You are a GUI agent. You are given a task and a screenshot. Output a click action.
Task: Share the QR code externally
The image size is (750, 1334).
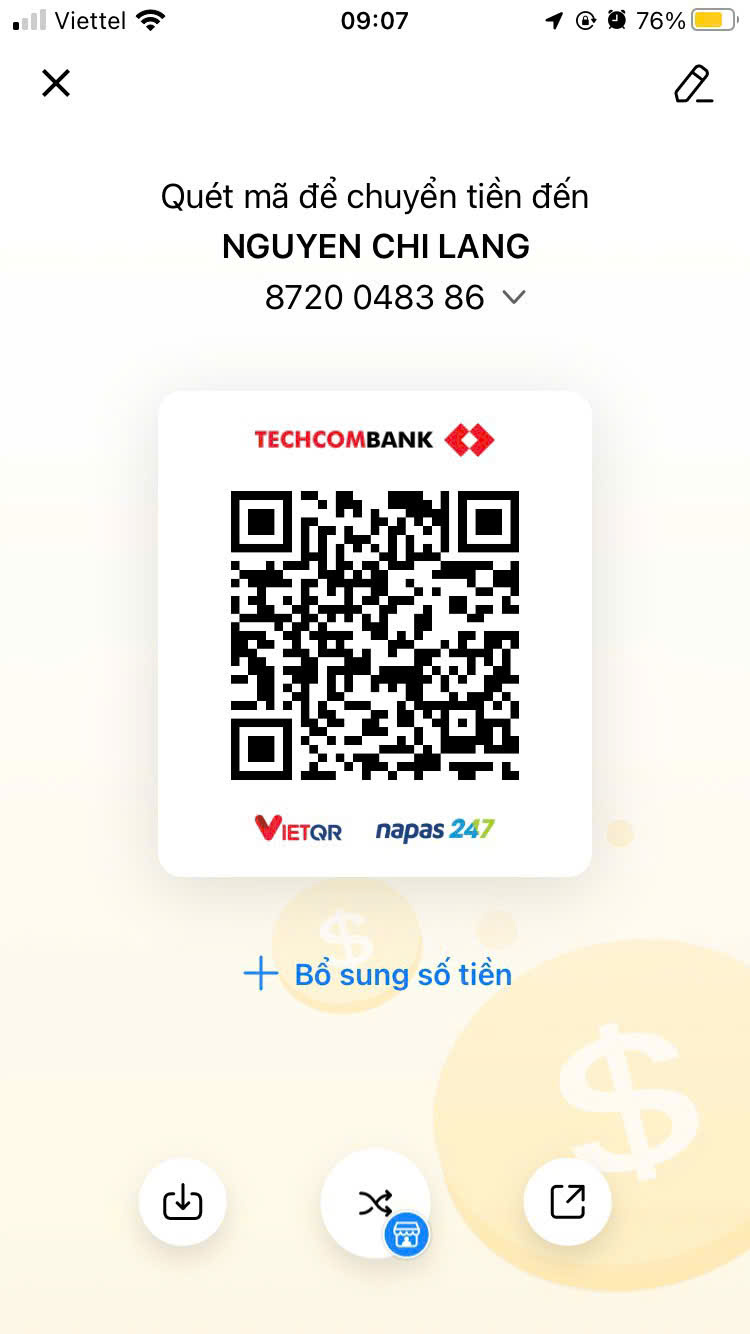click(567, 1201)
